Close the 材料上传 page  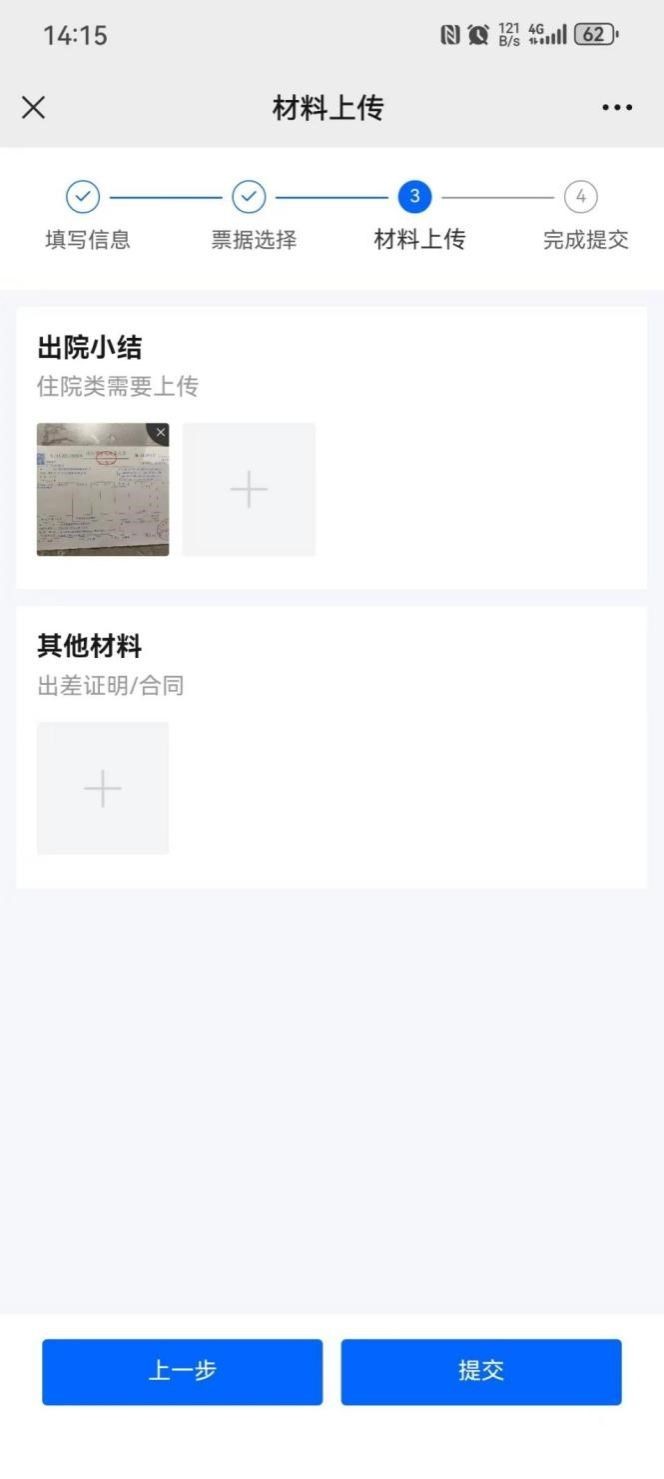tap(34, 108)
